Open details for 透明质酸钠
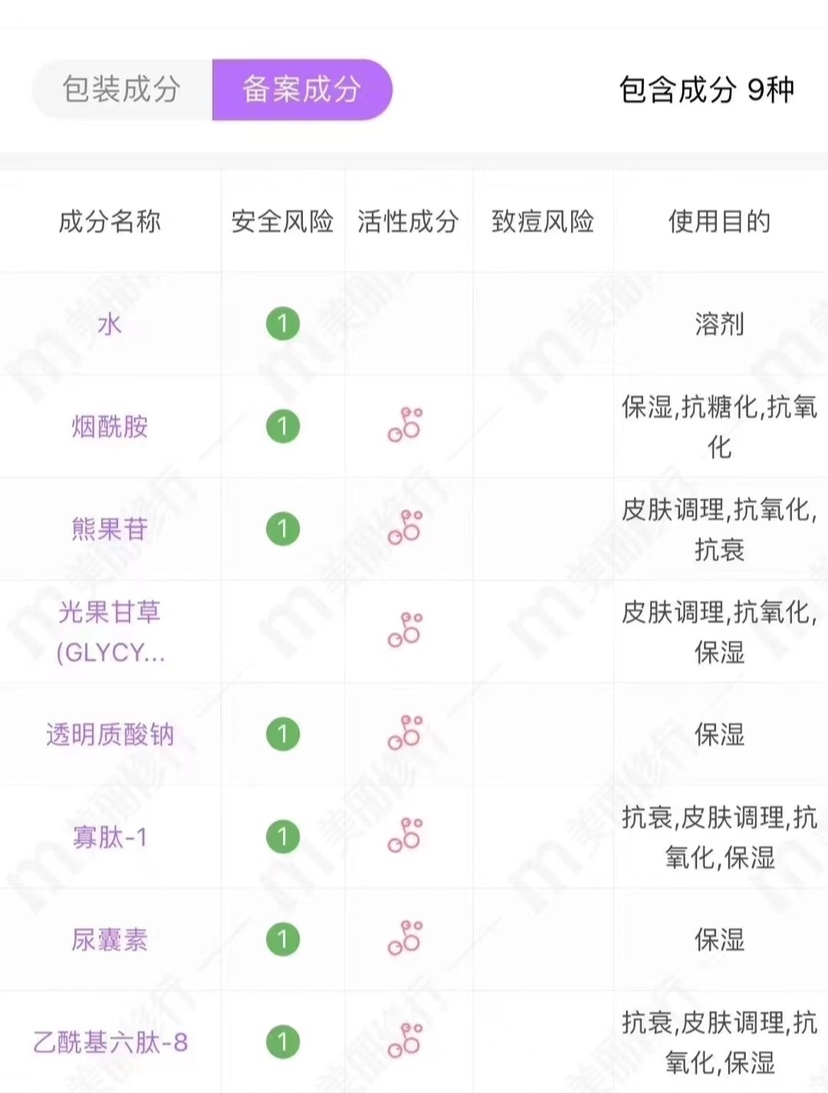828x1093 pixels. pos(109,735)
